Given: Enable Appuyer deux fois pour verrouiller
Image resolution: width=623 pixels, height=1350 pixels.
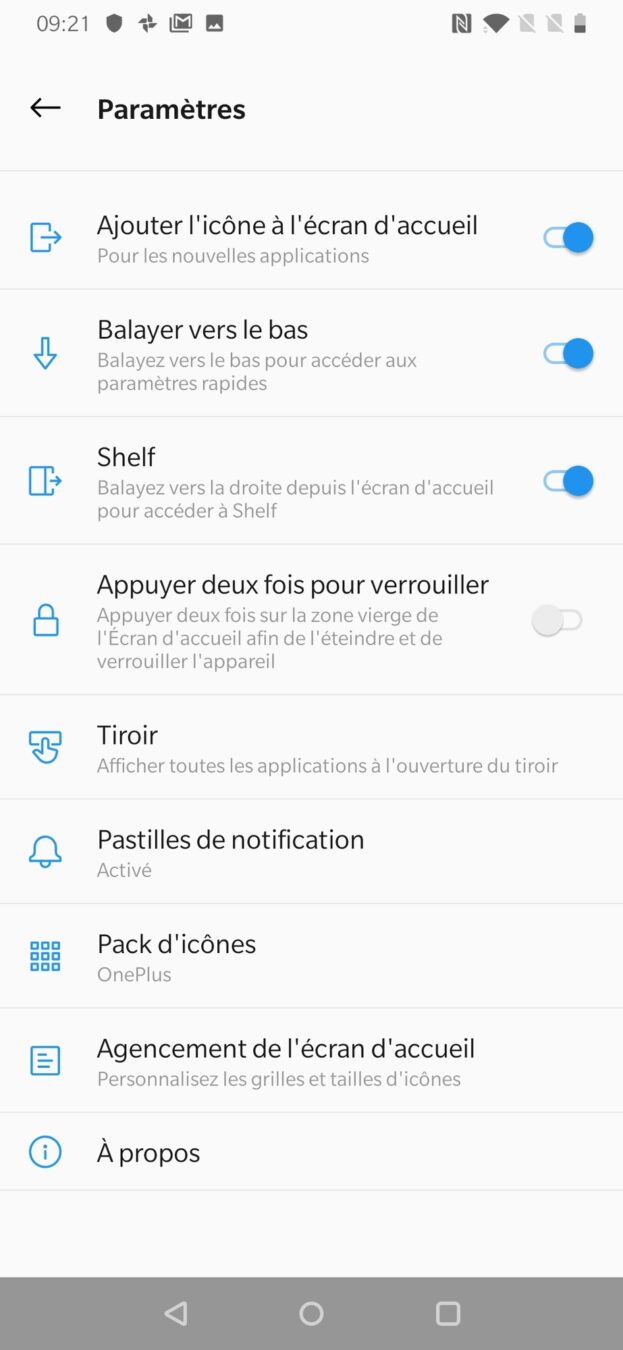Looking at the screenshot, I should tap(557, 621).
